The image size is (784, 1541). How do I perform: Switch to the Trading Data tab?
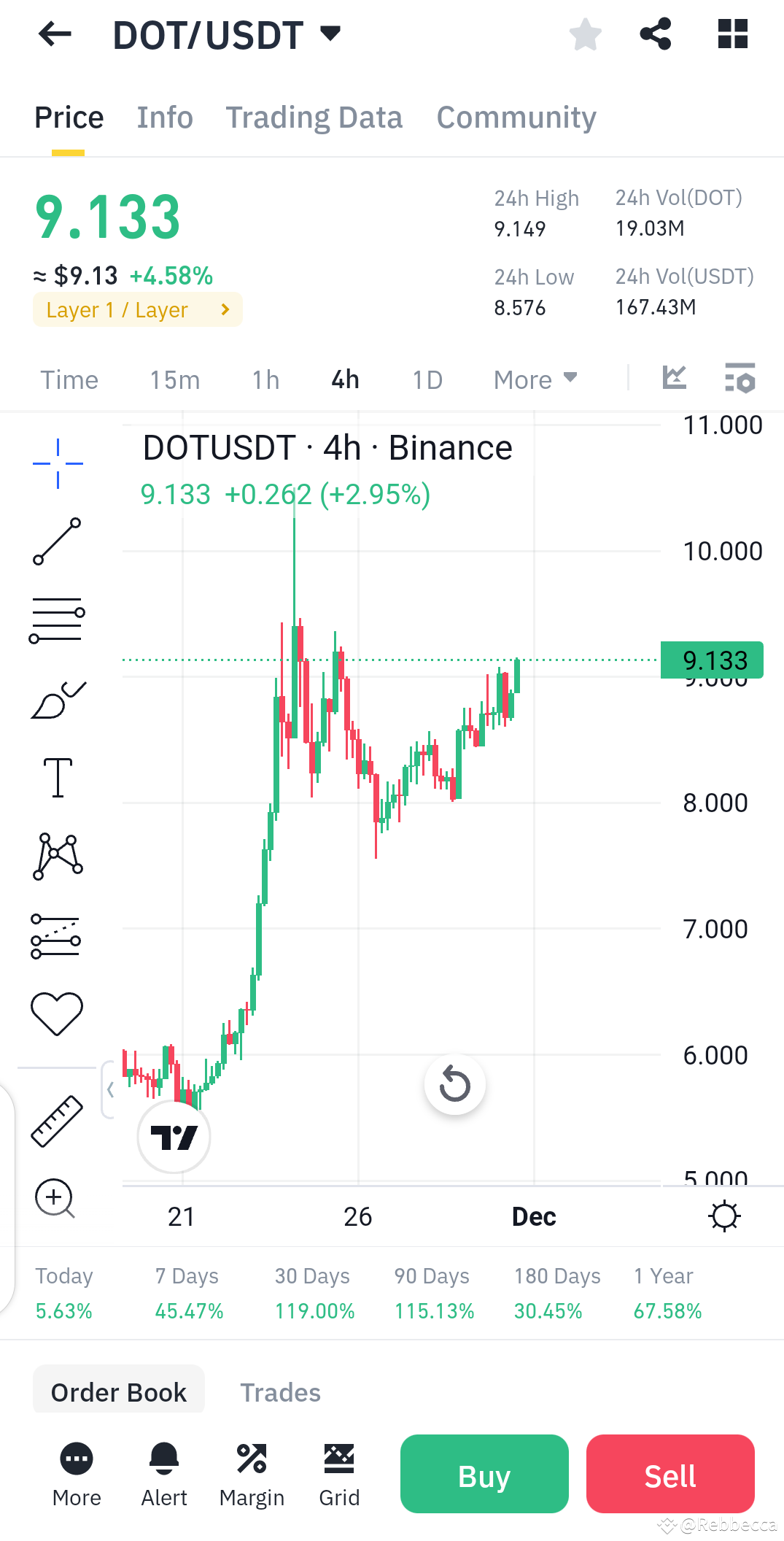[x=314, y=117]
